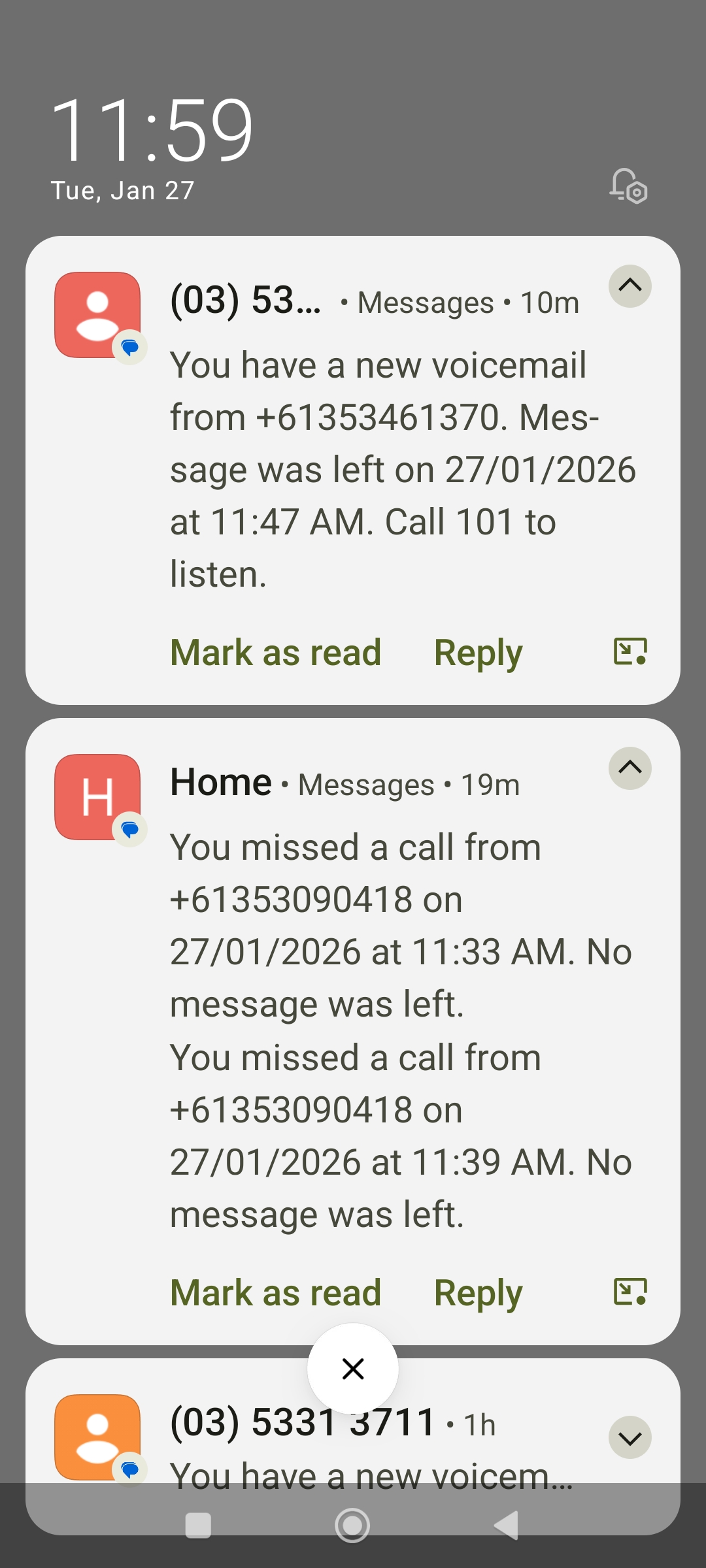
Task: Mark the 10m voicemail message as read
Action: point(275,653)
